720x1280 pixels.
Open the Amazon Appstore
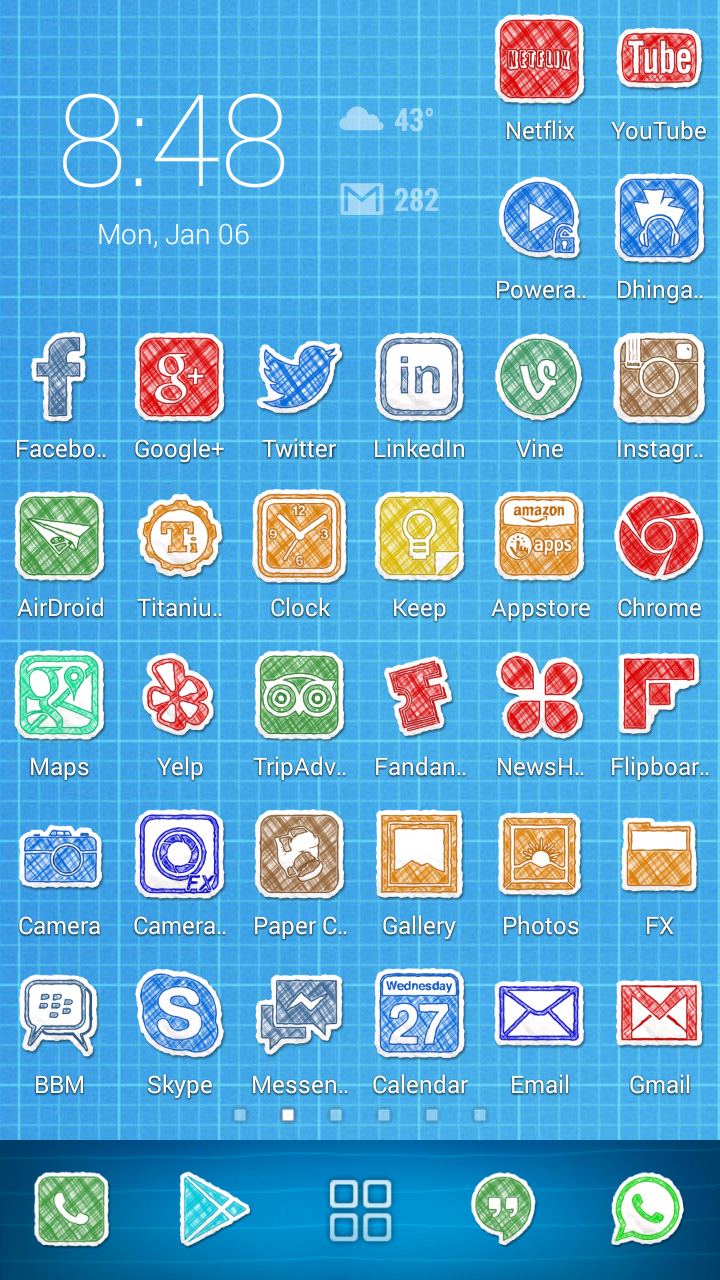[x=540, y=537]
